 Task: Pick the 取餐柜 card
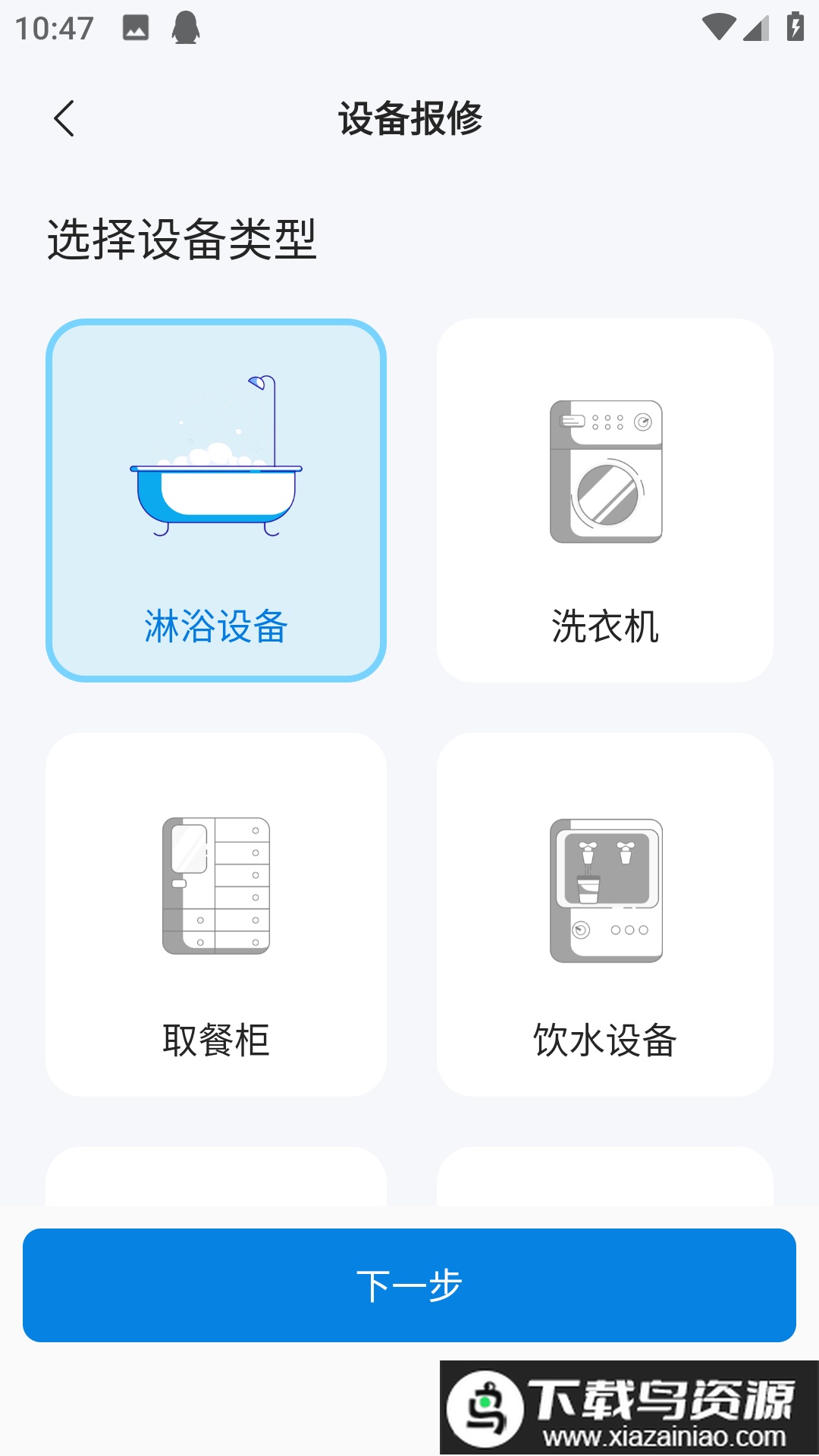pos(216,914)
